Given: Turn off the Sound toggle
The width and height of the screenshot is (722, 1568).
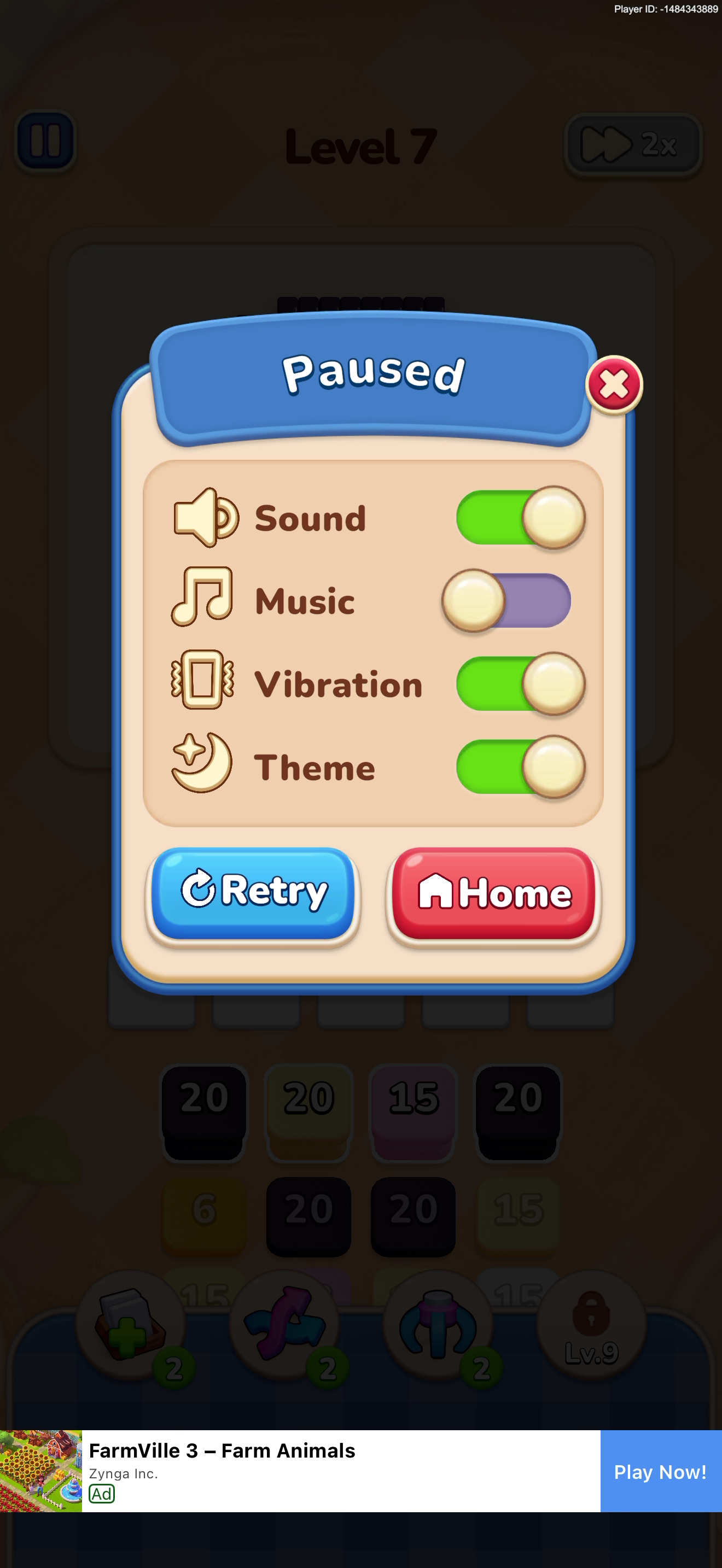Looking at the screenshot, I should (521, 517).
